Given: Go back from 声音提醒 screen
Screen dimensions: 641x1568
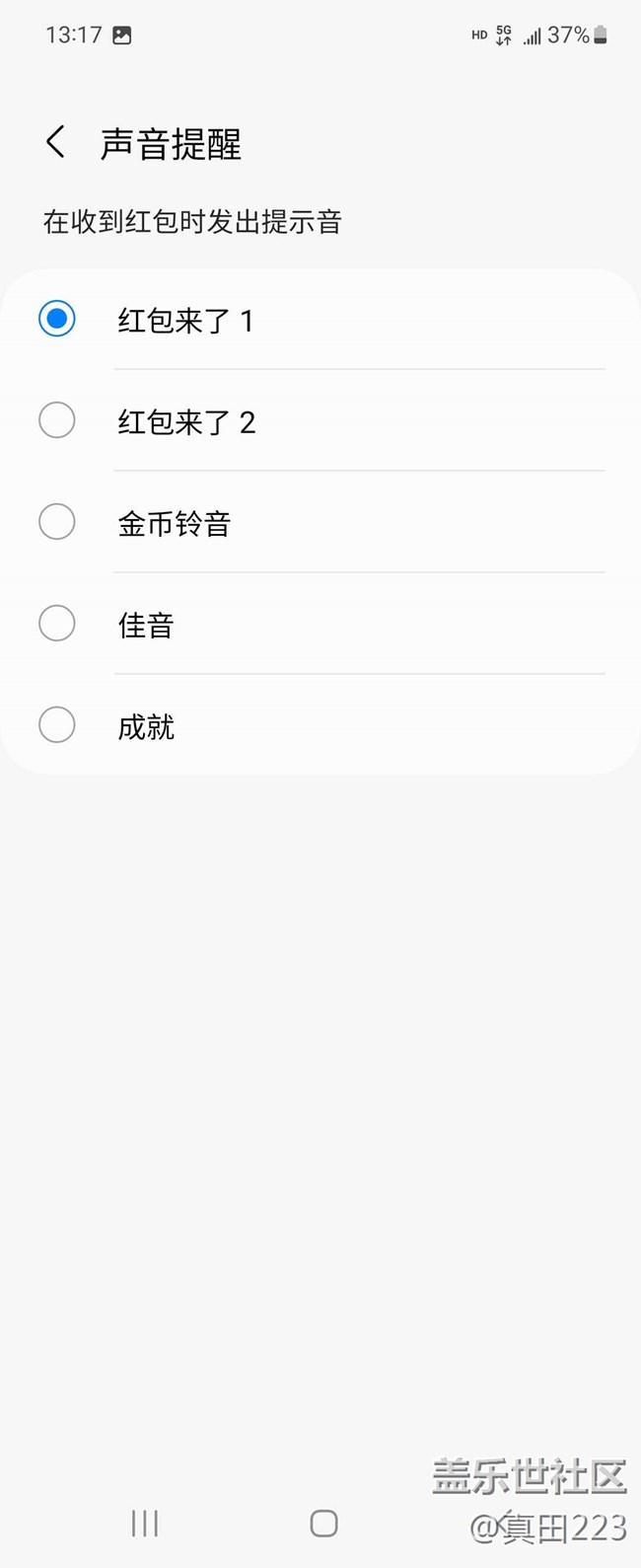Looking at the screenshot, I should [56, 143].
